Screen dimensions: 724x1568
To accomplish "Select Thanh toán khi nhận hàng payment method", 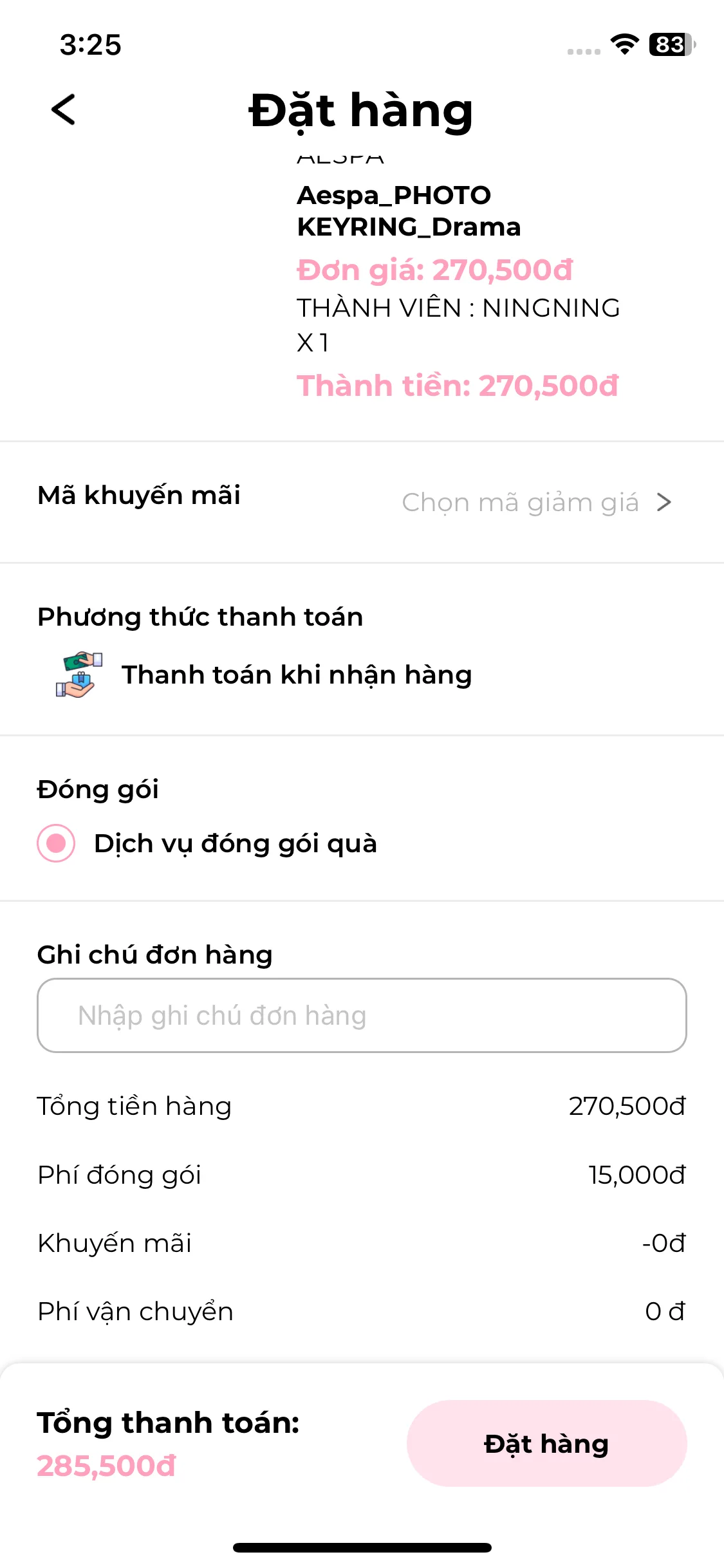I will [x=296, y=675].
